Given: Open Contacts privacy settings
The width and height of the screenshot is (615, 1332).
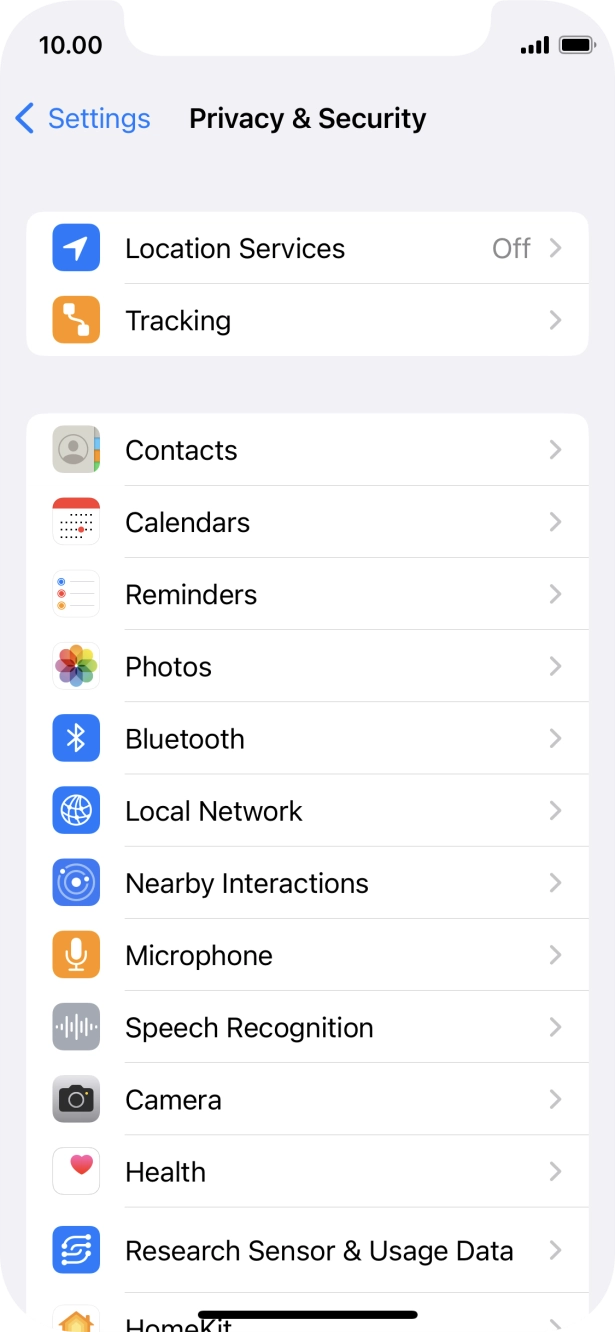Looking at the screenshot, I should [306, 450].
